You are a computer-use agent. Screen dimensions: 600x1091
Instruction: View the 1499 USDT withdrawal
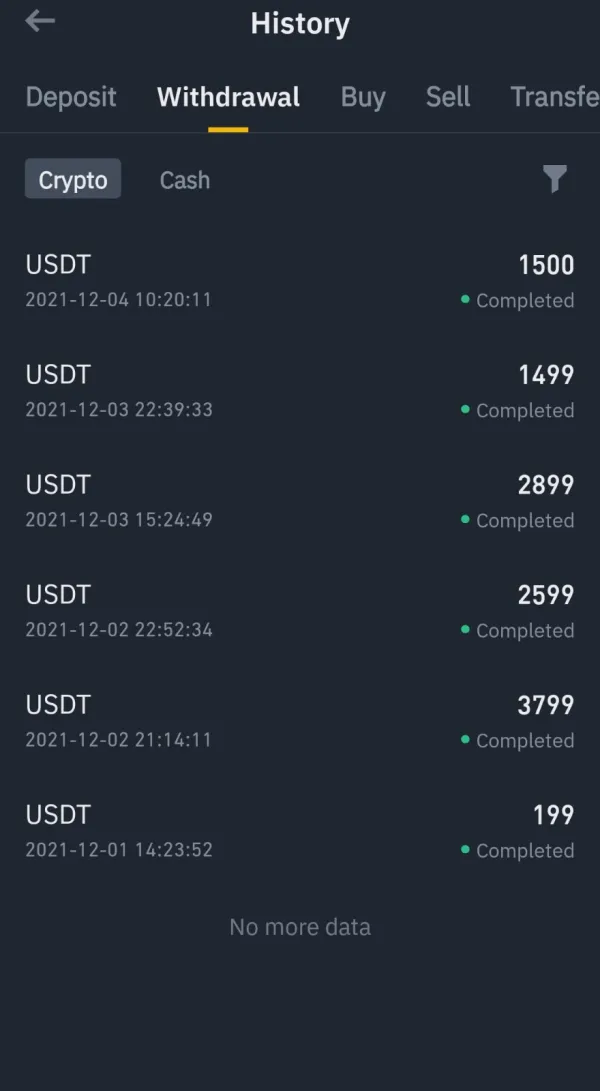[300, 391]
